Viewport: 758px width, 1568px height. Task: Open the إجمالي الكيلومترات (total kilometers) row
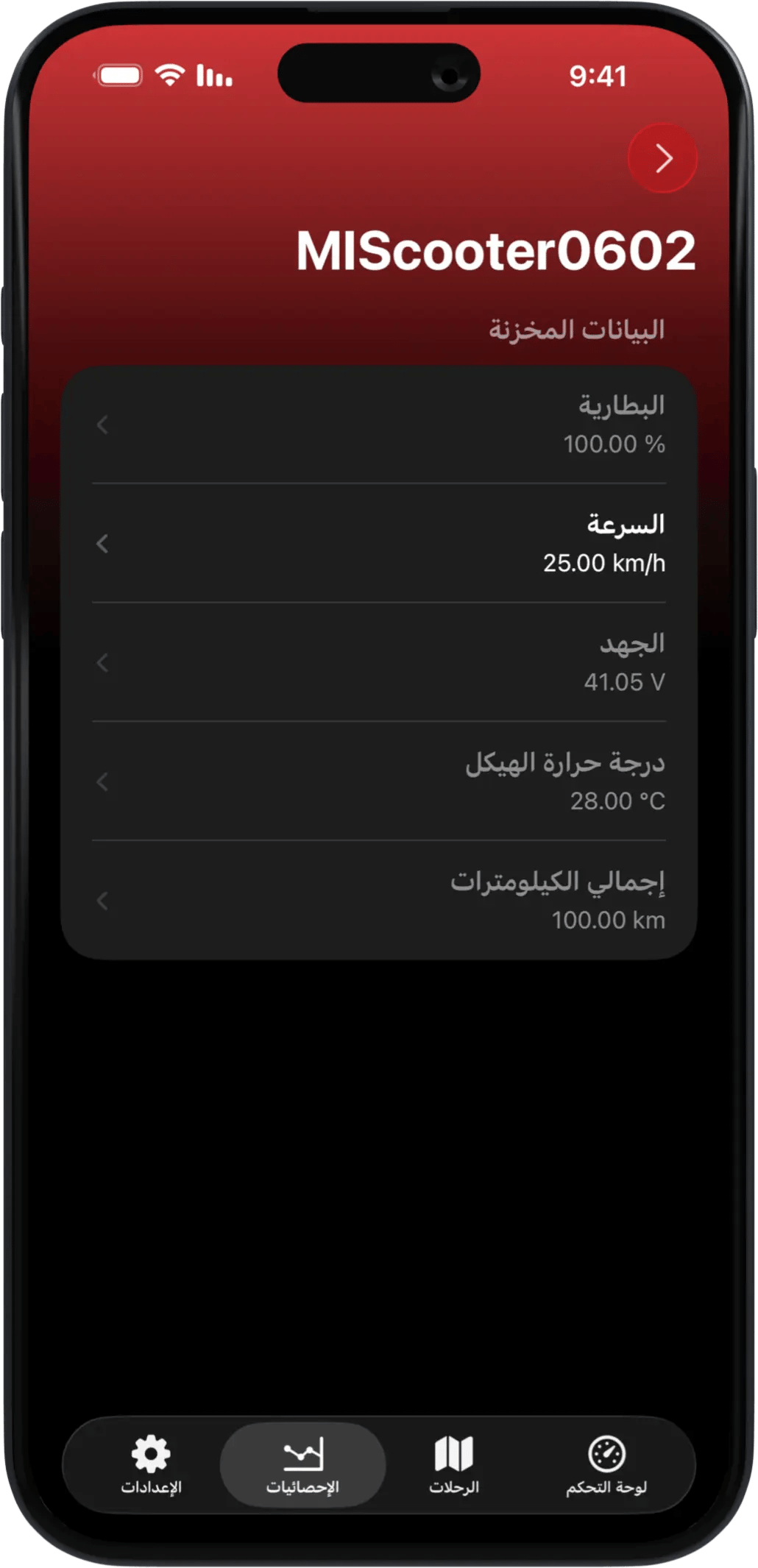tap(378, 901)
